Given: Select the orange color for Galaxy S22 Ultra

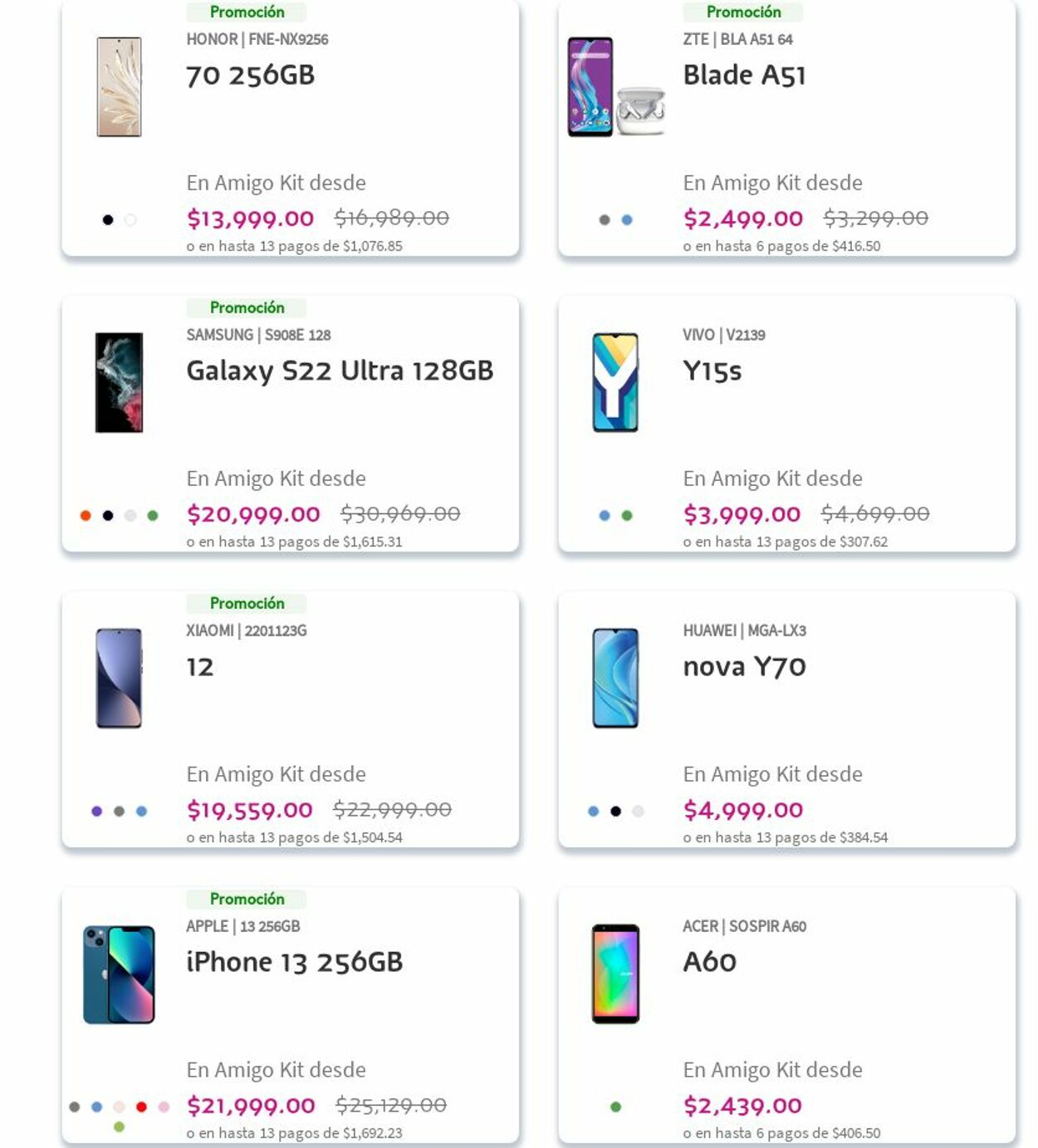Looking at the screenshot, I should tap(86, 516).
